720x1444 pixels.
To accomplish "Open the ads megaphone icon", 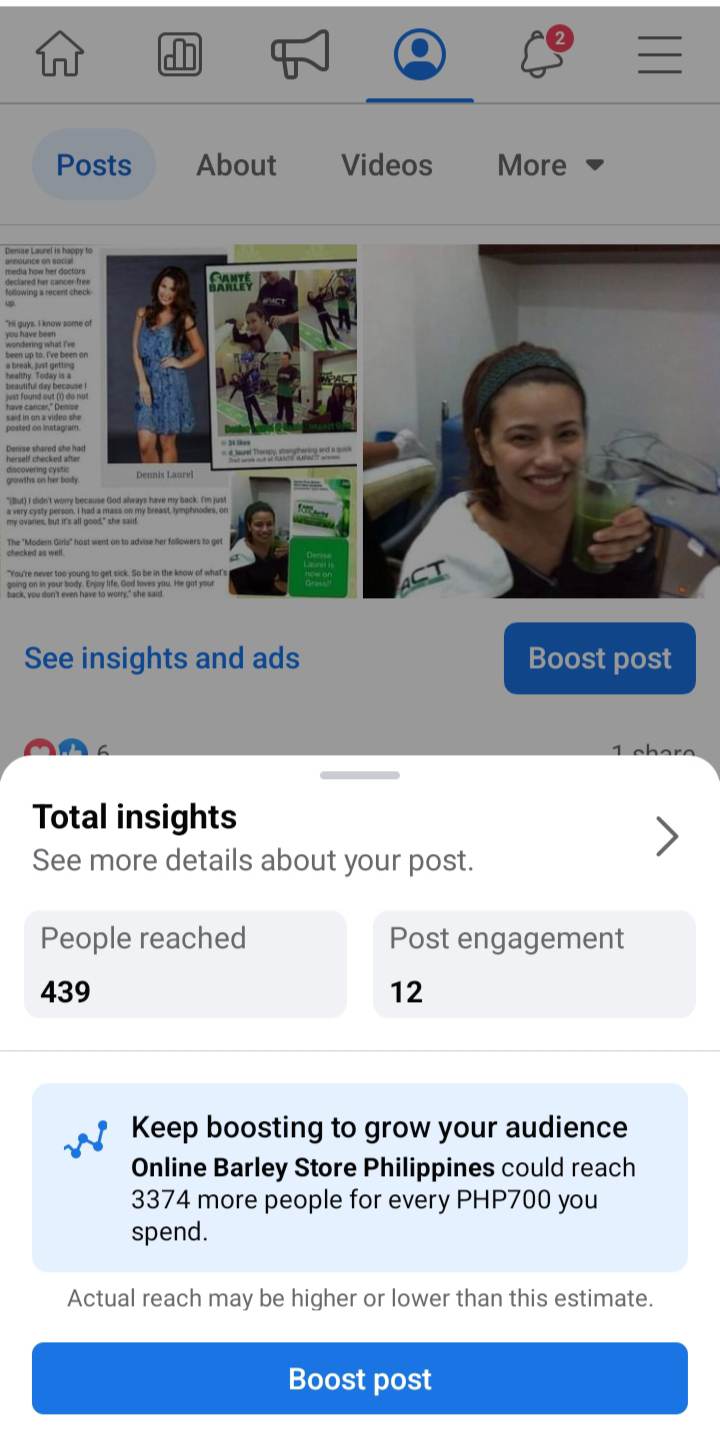I will [x=300, y=54].
